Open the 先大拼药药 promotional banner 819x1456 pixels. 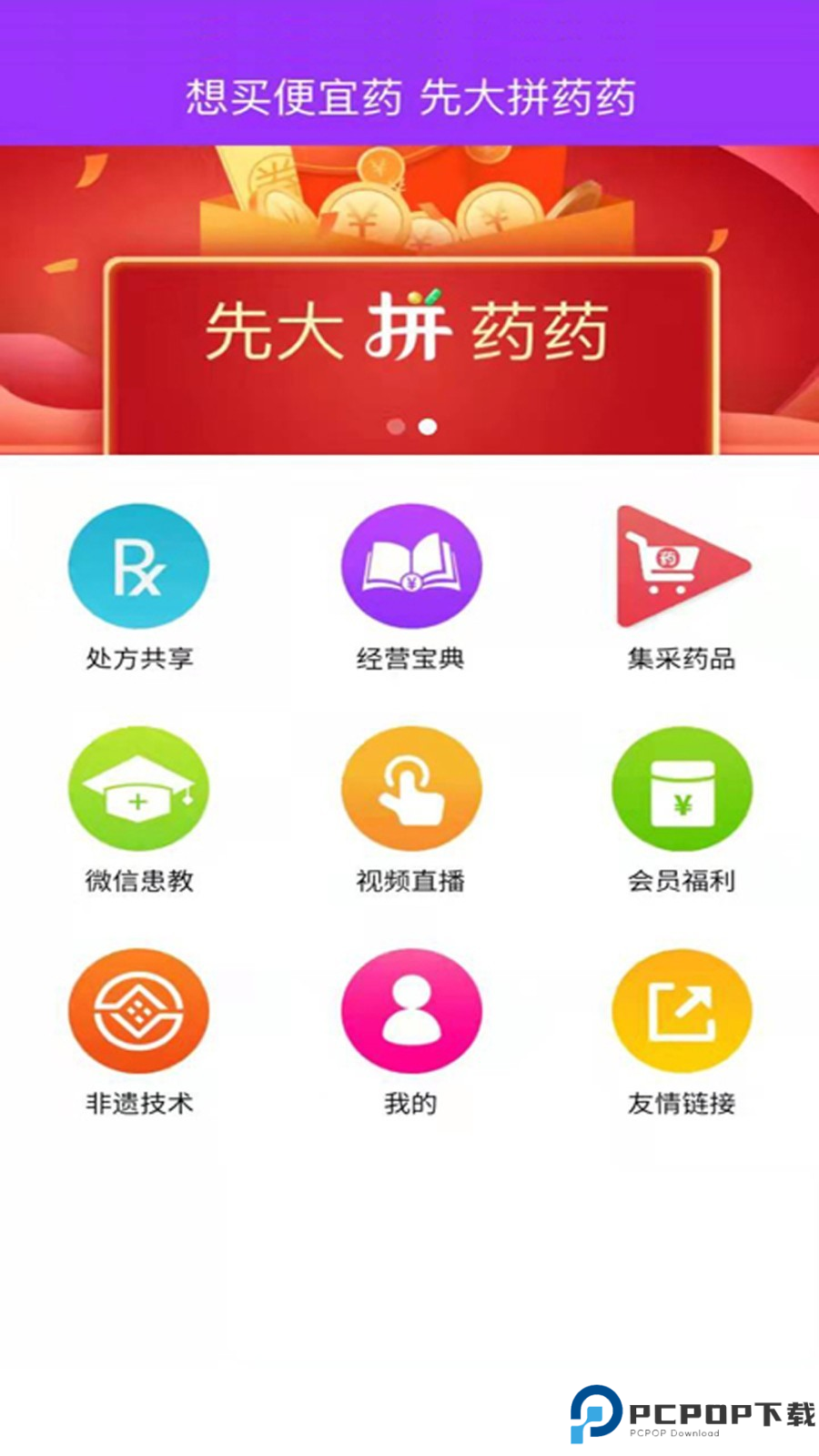tap(409, 332)
